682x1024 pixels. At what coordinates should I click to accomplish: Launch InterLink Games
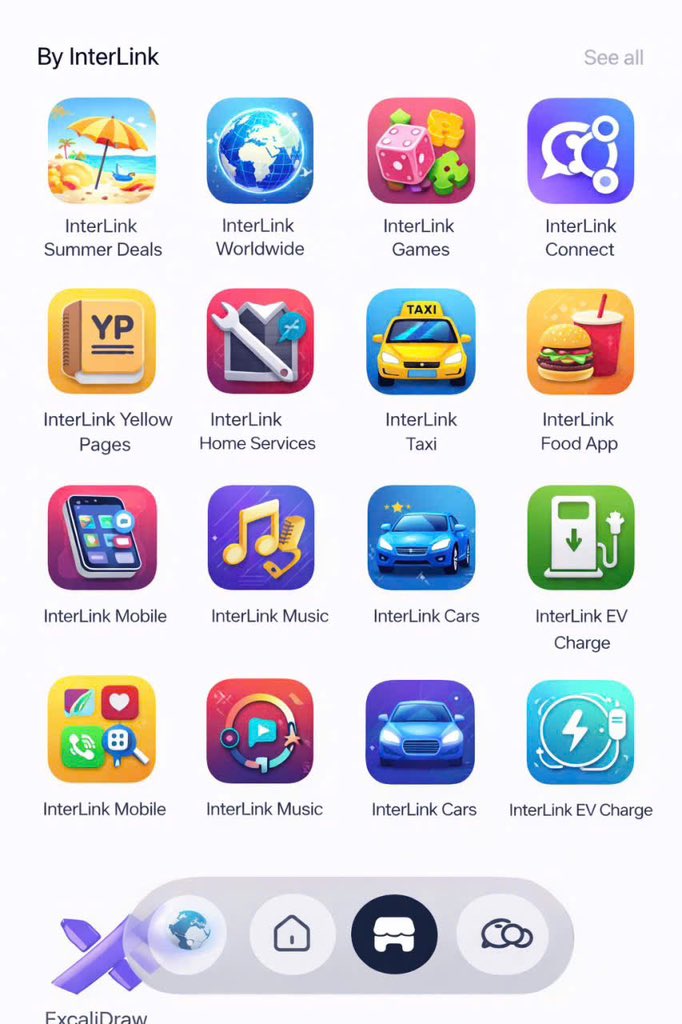click(x=421, y=151)
